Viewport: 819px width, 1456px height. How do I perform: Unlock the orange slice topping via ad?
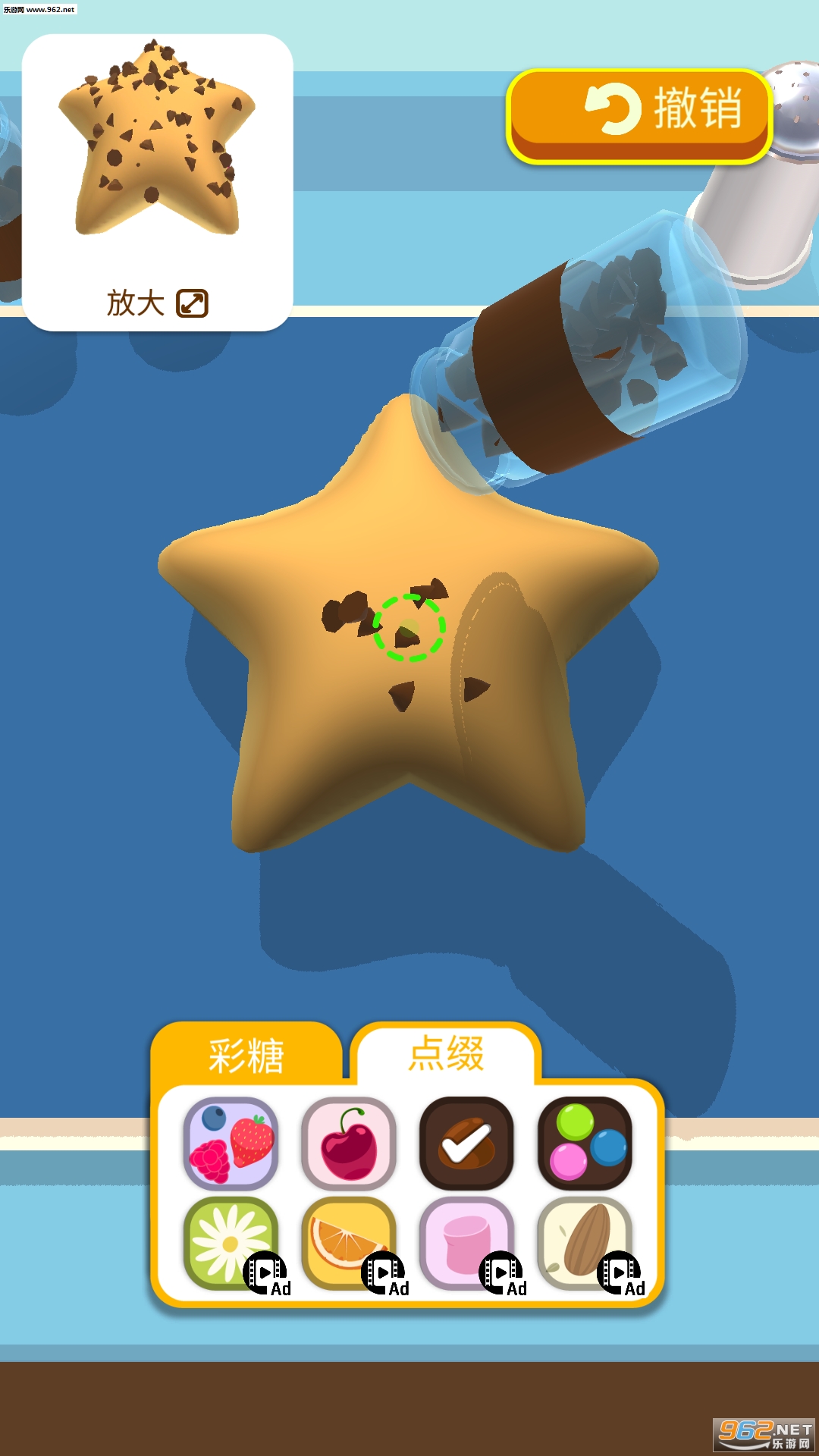[349, 1244]
